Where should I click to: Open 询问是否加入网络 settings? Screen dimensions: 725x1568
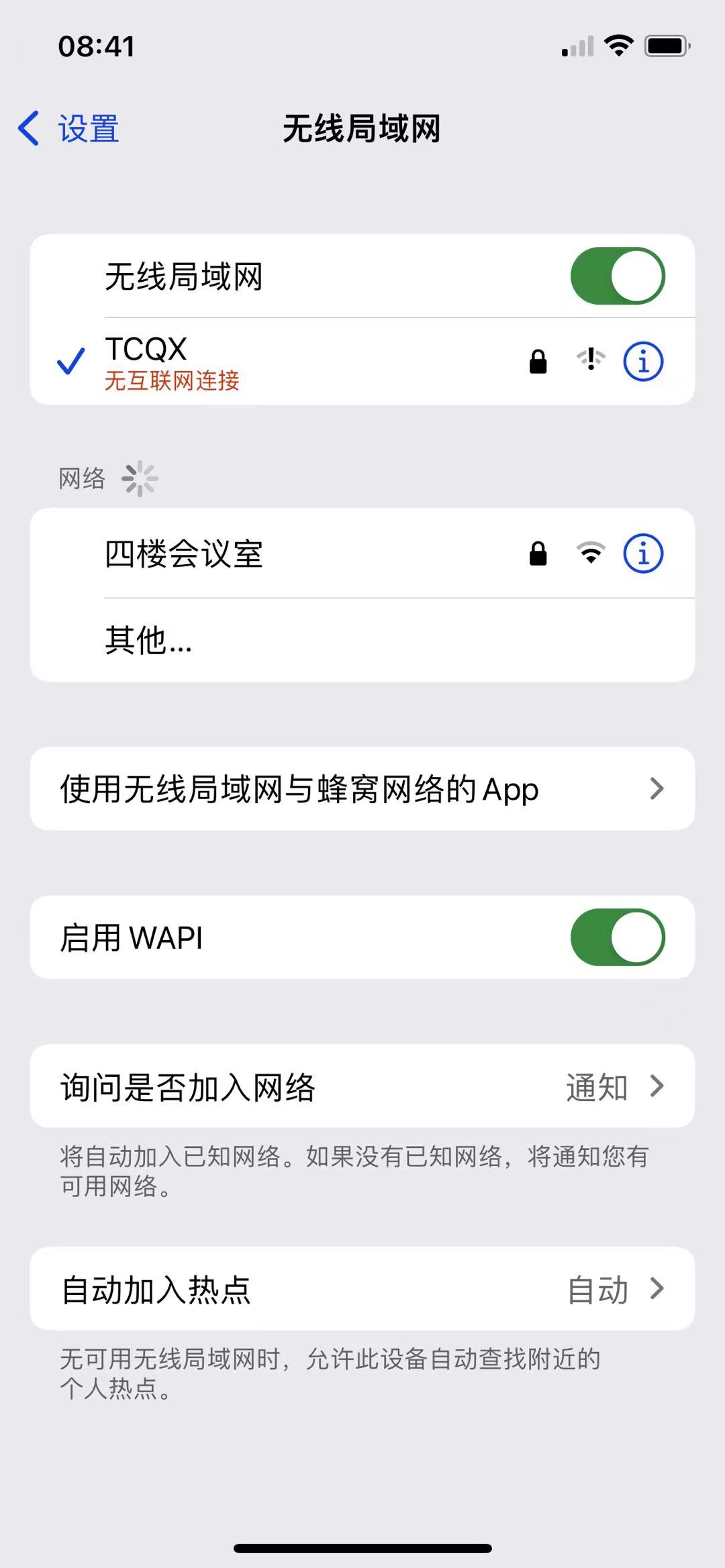click(x=362, y=1086)
